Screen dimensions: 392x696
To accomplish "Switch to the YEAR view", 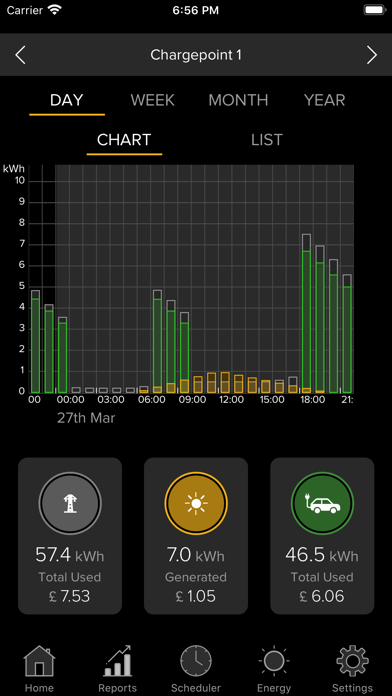I will point(325,100).
